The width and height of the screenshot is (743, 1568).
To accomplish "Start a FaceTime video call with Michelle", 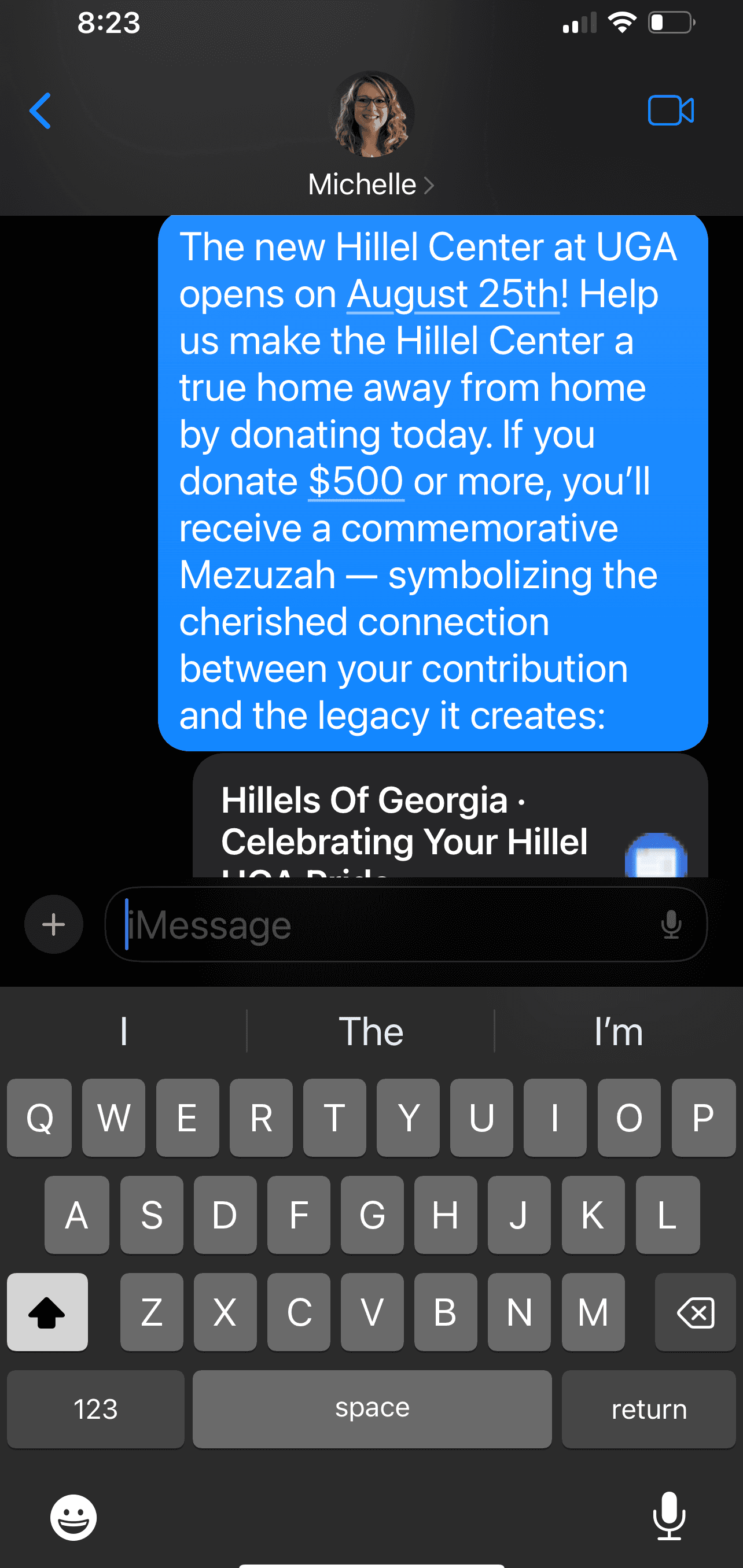I will (671, 111).
